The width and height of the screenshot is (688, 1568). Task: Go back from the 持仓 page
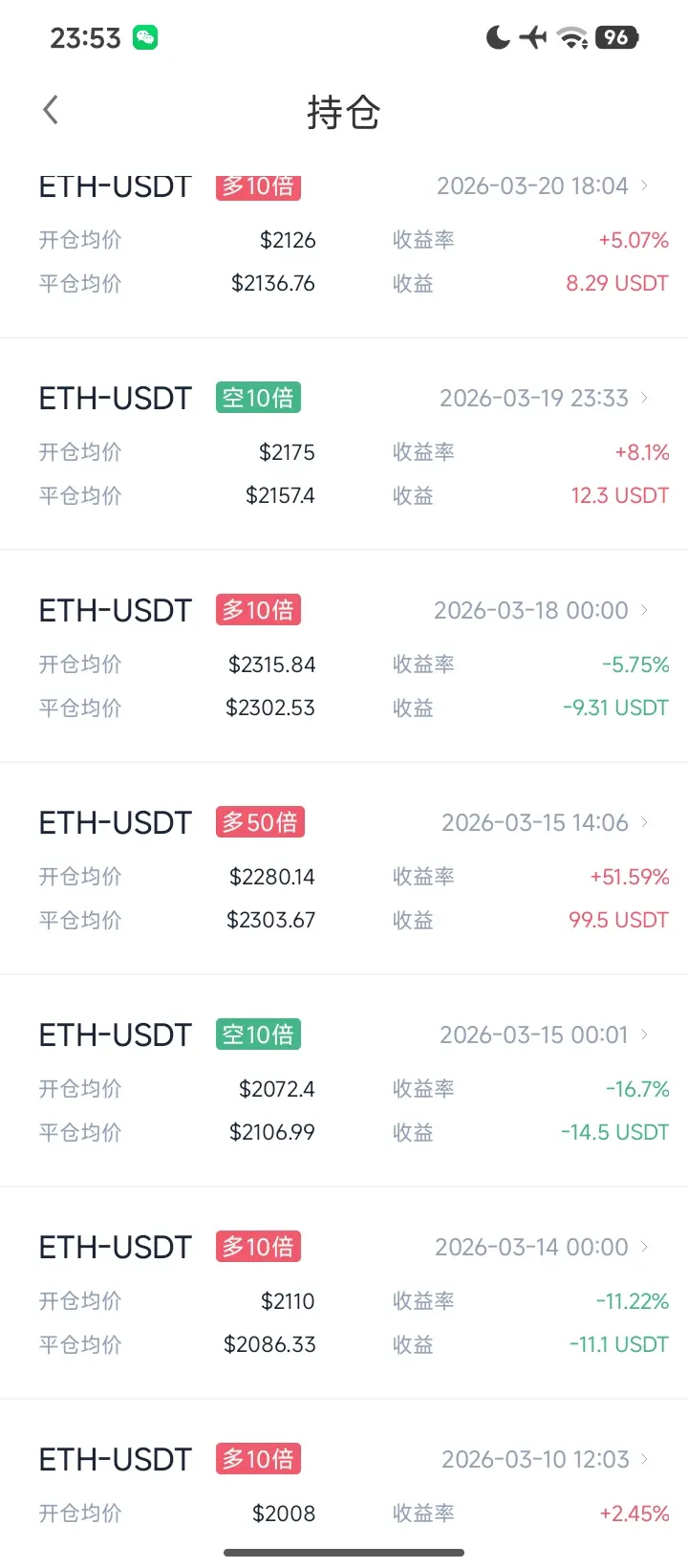[52, 111]
